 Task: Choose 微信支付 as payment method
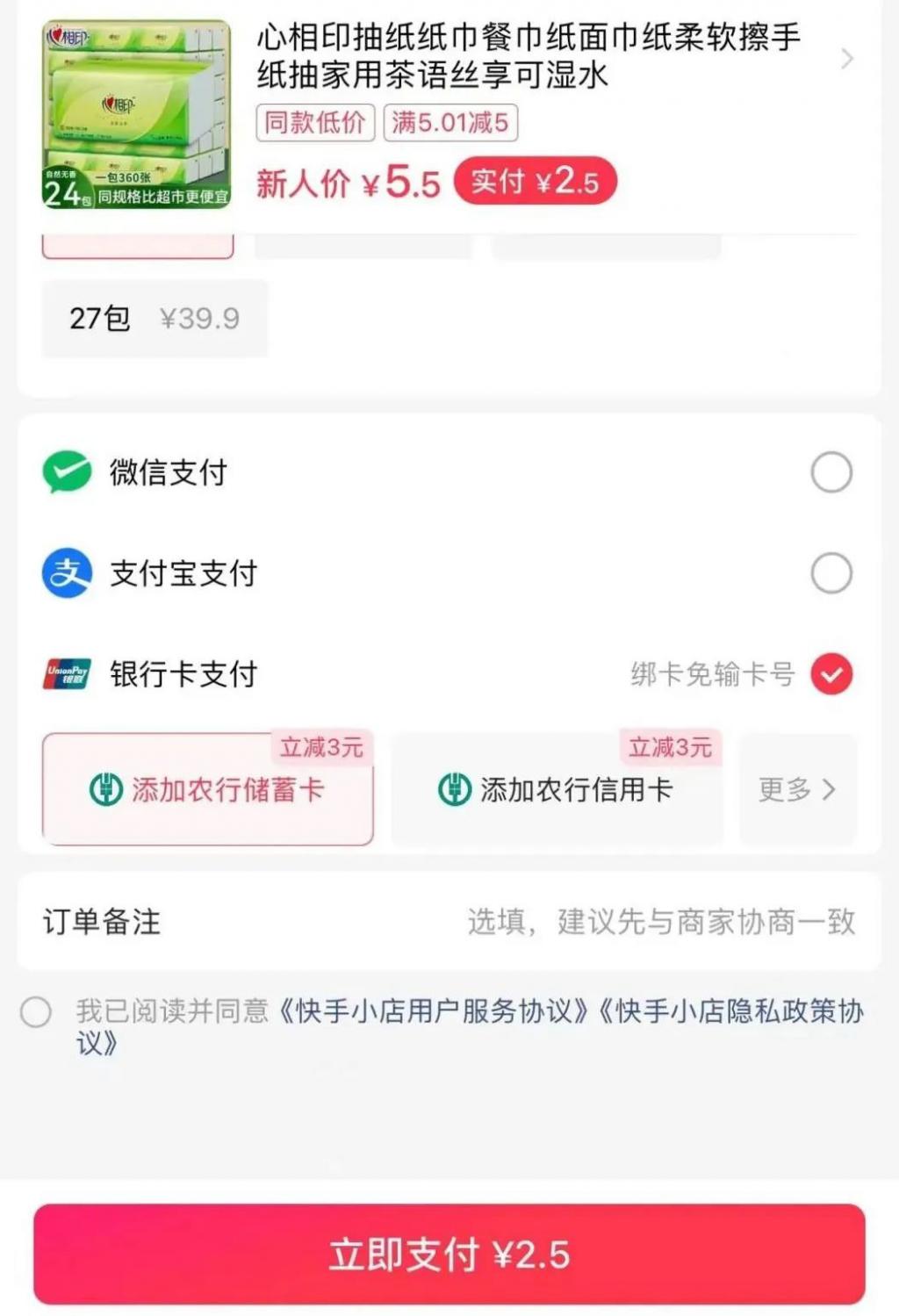pos(831,472)
